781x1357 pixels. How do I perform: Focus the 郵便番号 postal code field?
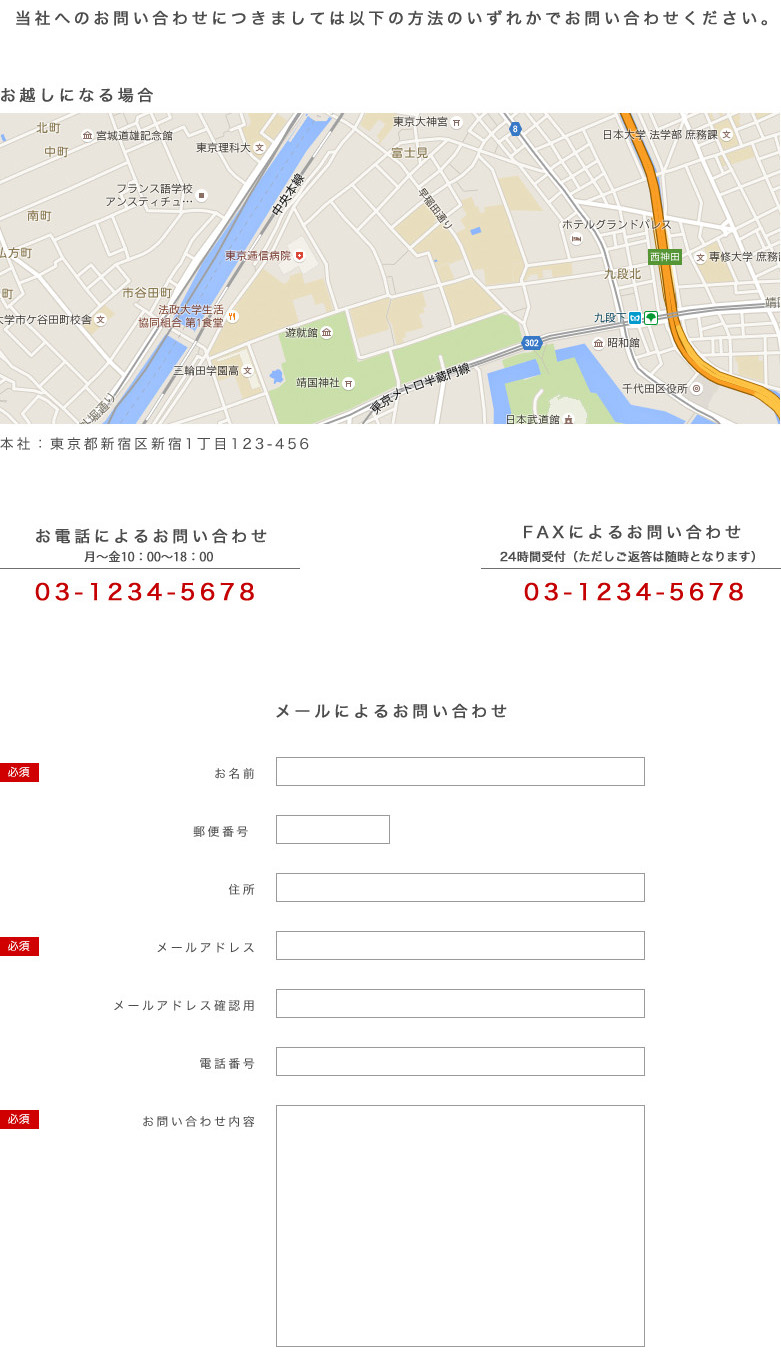pos(333,829)
